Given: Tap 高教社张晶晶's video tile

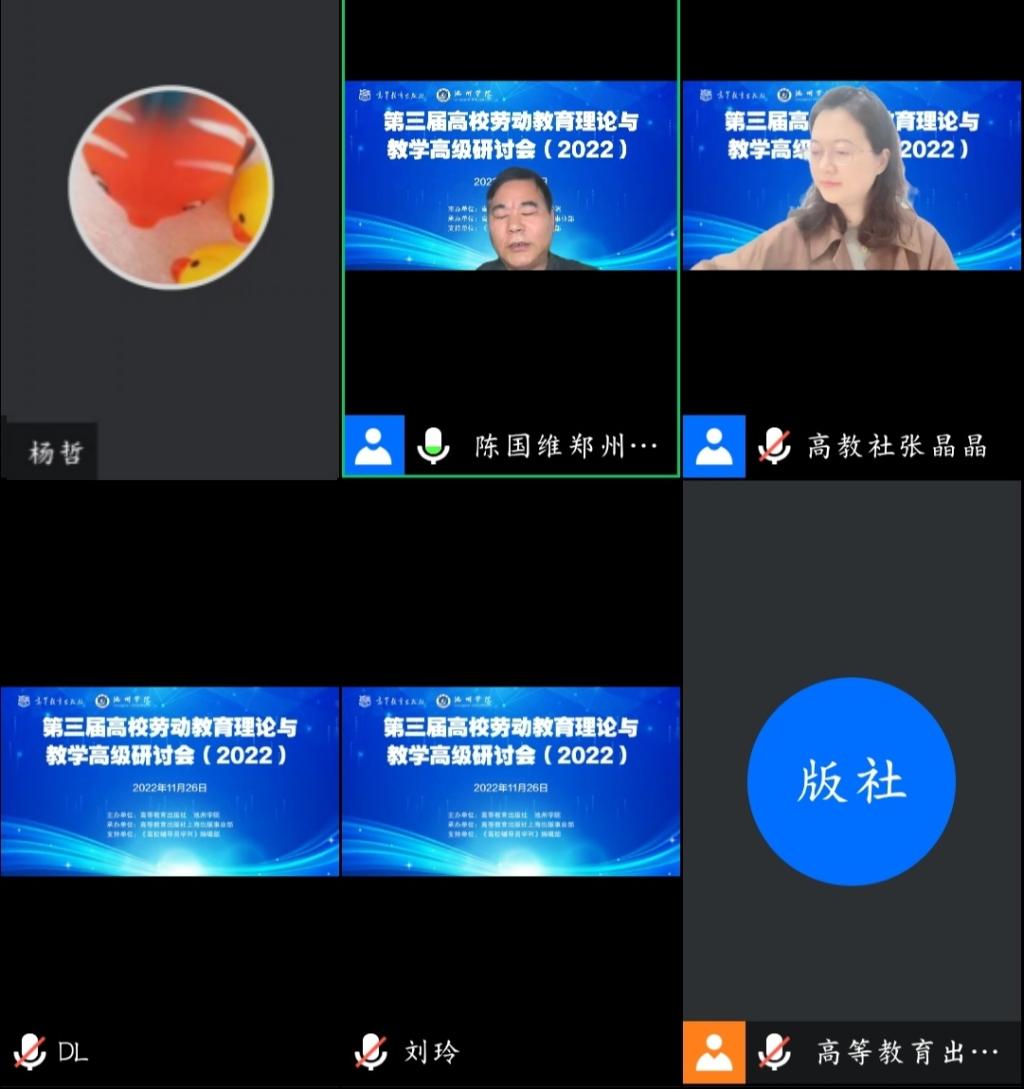Looking at the screenshot, I should tap(853, 240).
